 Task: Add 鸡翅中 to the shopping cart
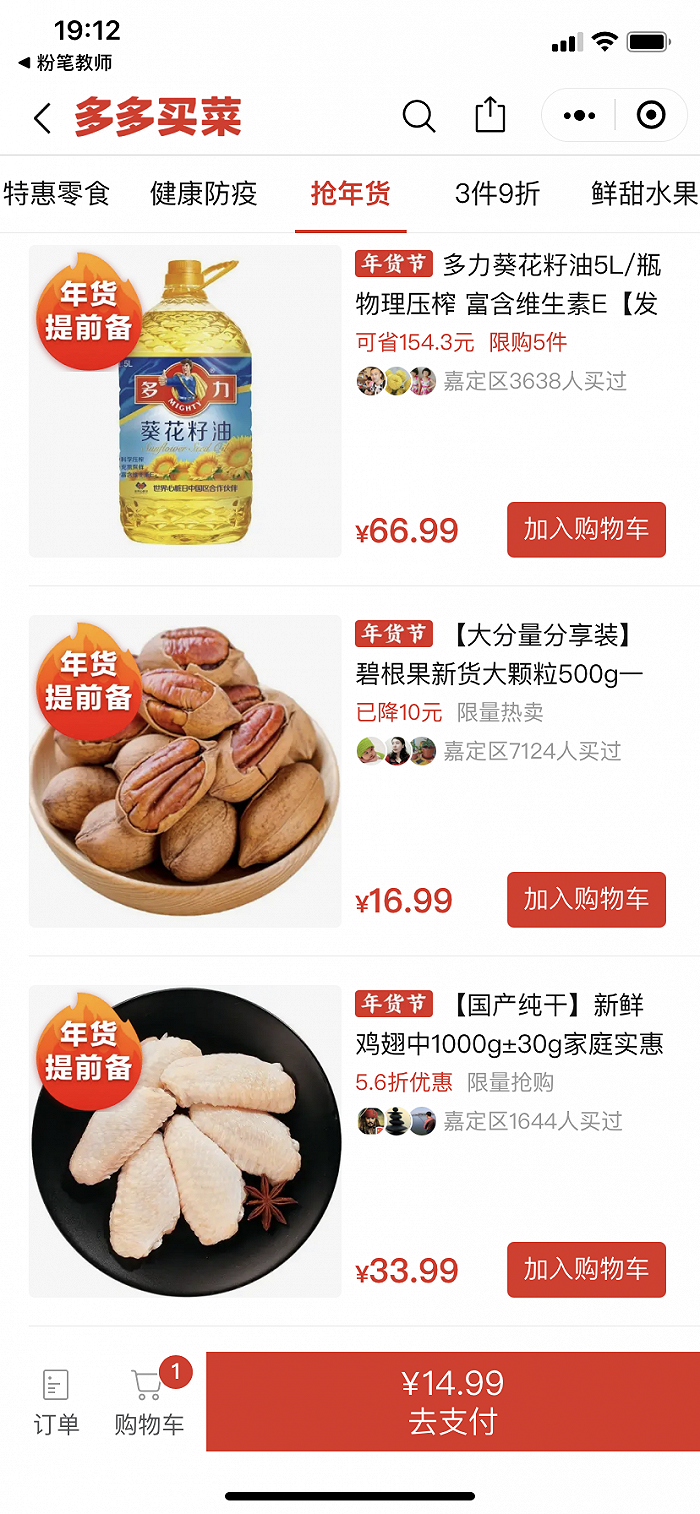pyautogui.click(x=586, y=1269)
